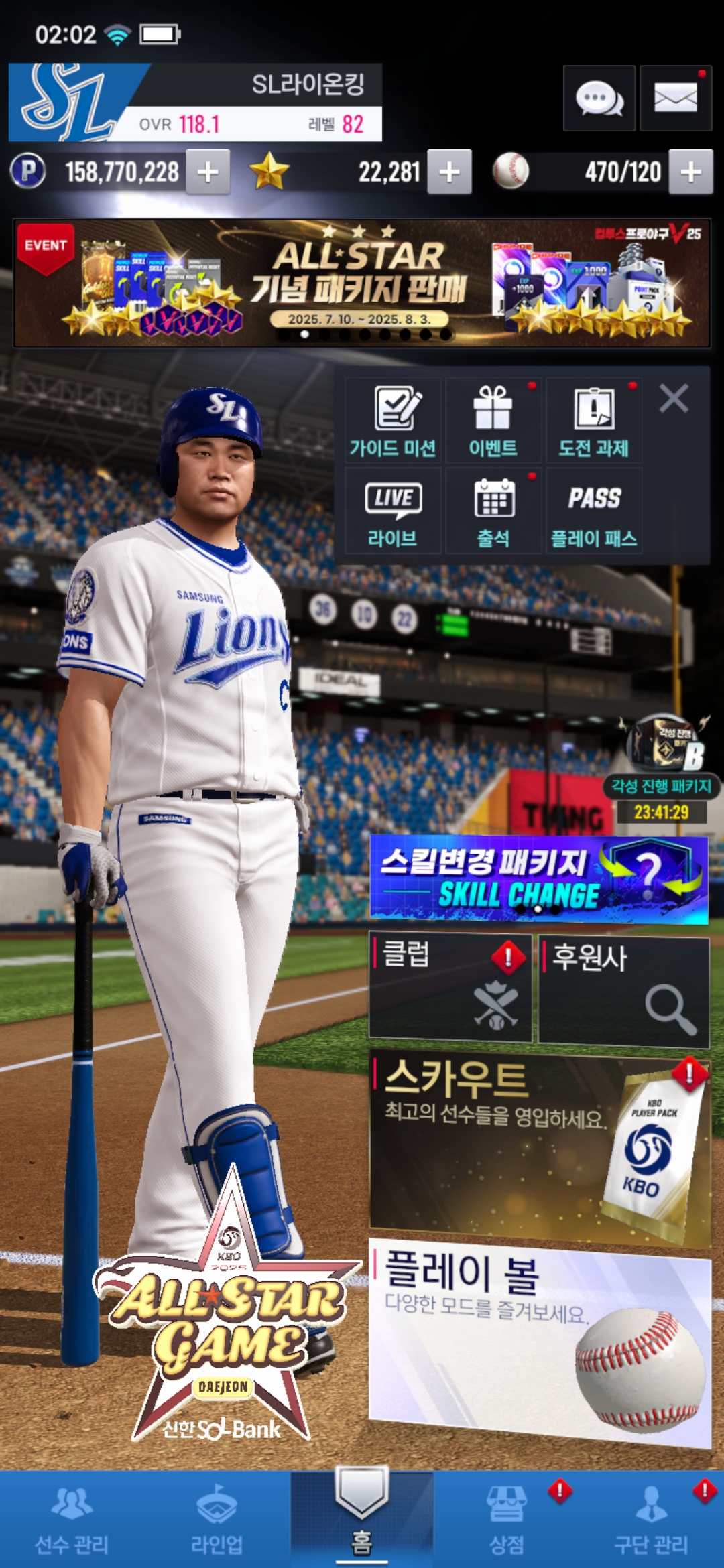The width and height of the screenshot is (724, 1568).
Task: Open 도전 과제
Action: click(x=594, y=421)
